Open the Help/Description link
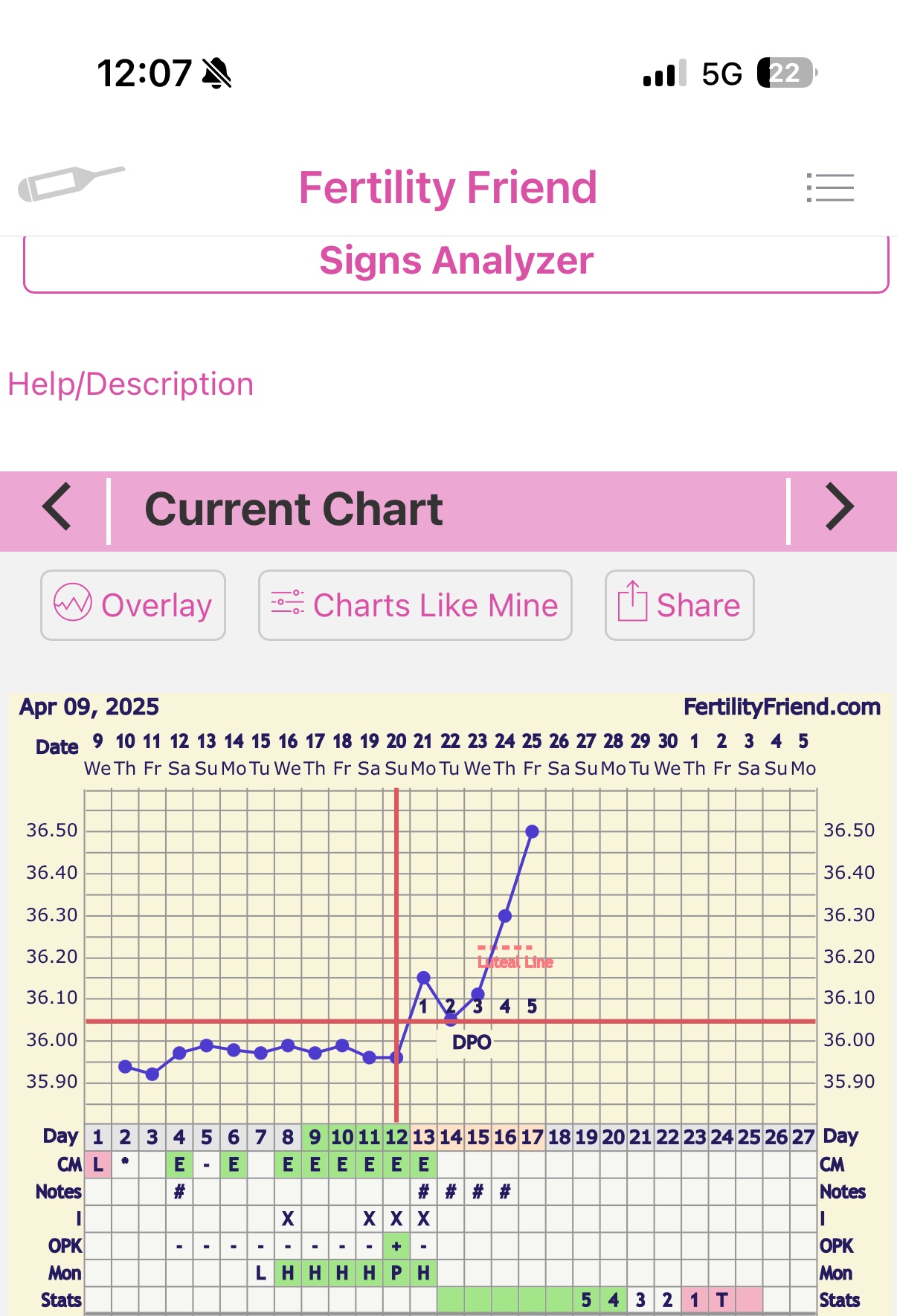Image resolution: width=897 pixels, height=1316 pixels. click(131, 384)
